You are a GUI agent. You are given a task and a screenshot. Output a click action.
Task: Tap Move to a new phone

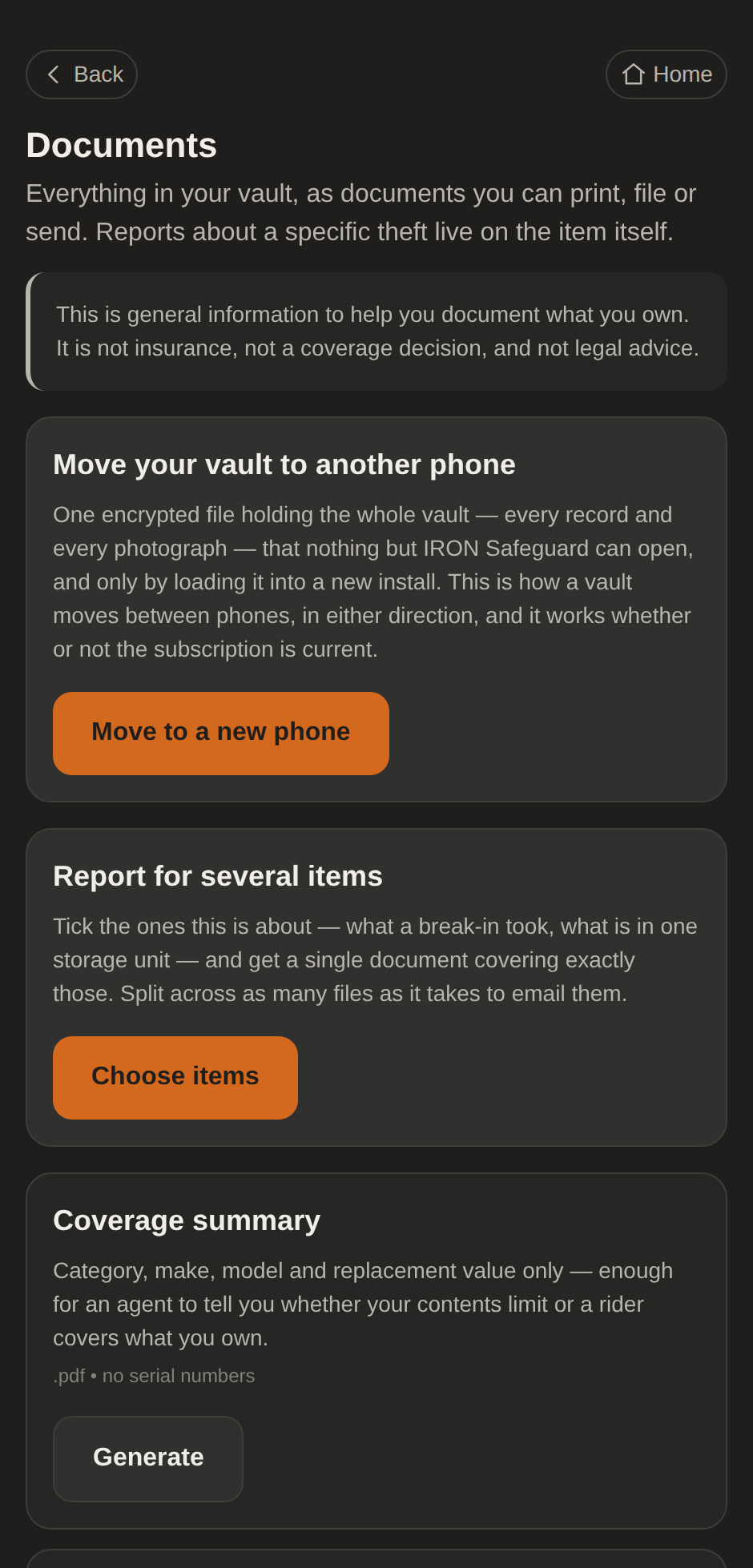click(x=221, y=733)
